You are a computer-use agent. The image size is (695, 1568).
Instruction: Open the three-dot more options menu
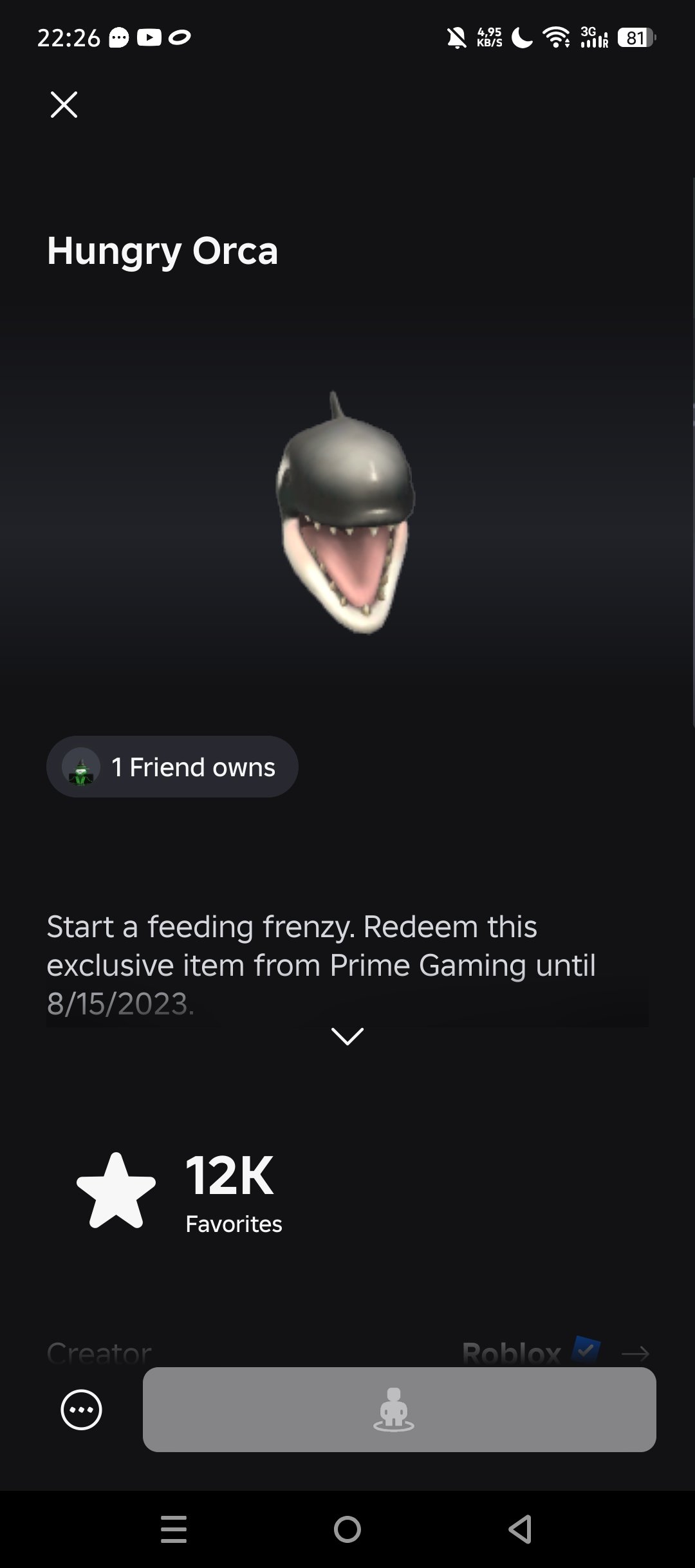[81, 1410]
